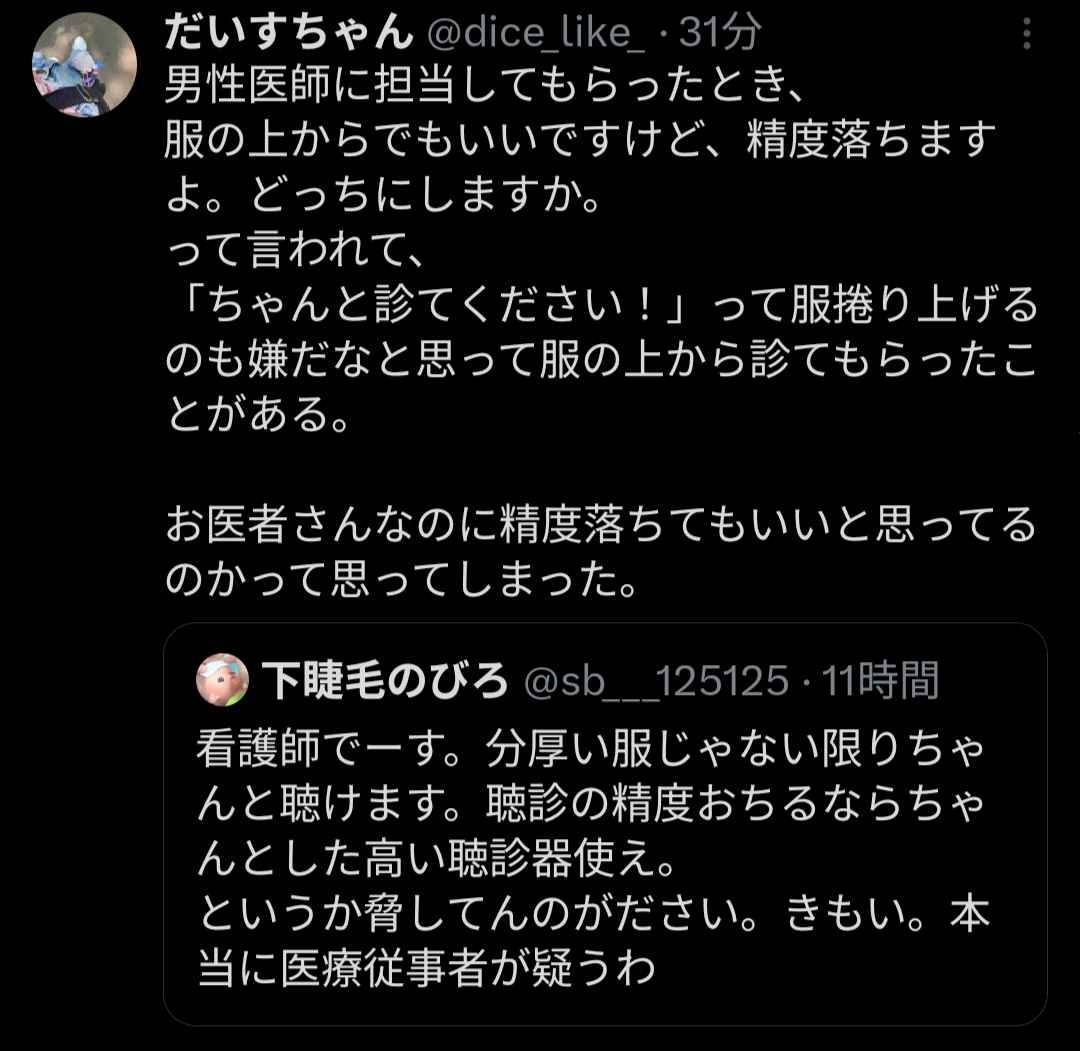Viewport: 1080px width, 1051px height.
Task: Open だいすちゃん's profile picture
Action: [85, 66]
